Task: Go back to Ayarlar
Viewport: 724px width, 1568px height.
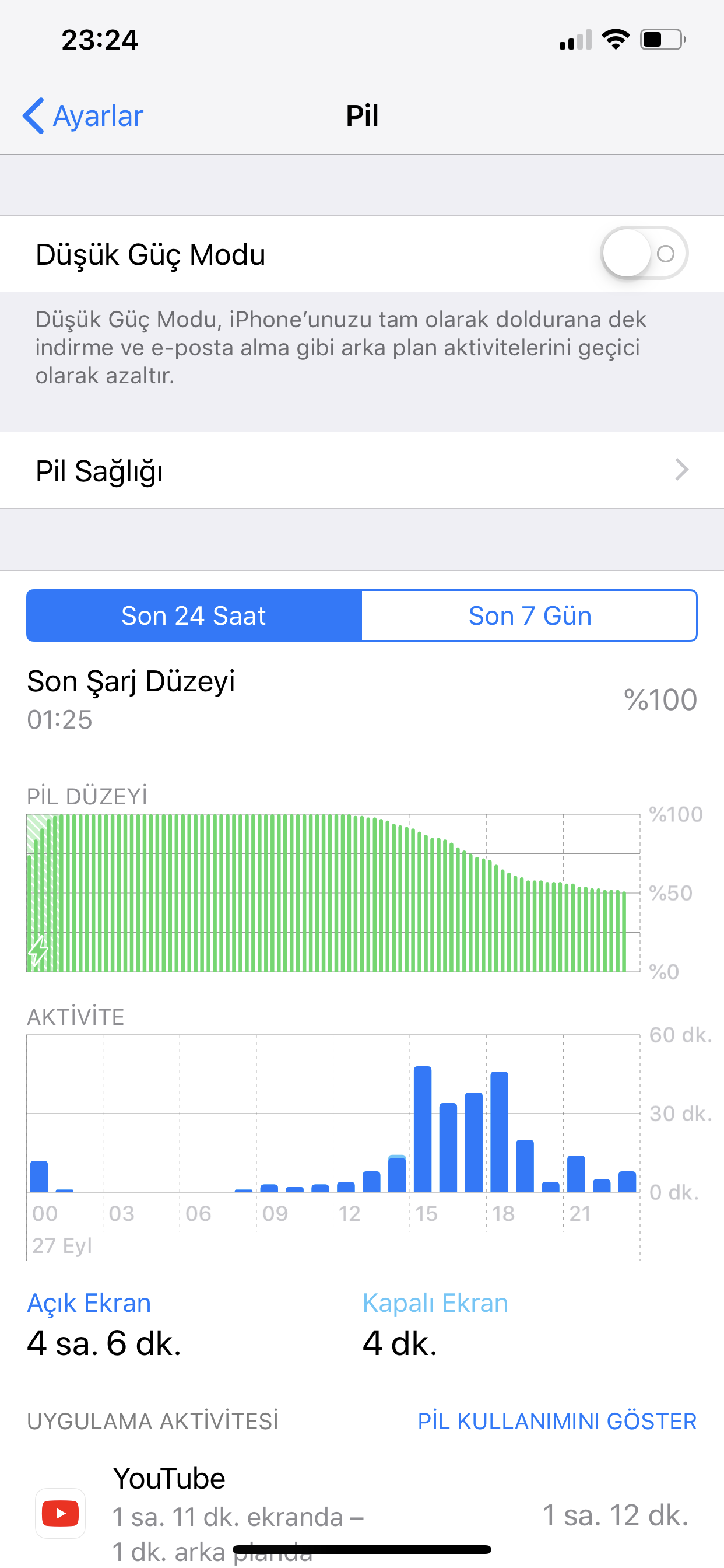Action: pos(83,116)
